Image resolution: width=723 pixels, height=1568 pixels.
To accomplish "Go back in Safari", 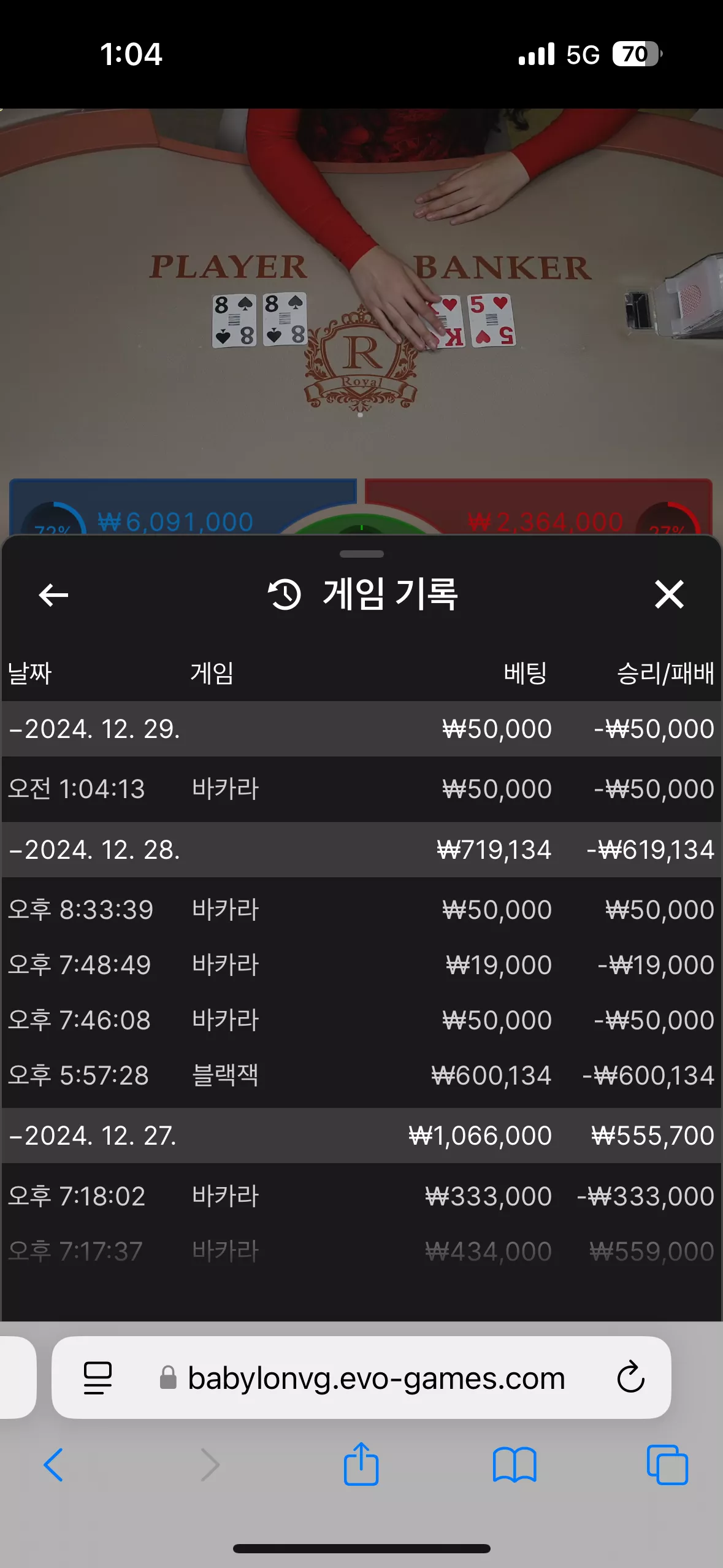I will pos(53,1465).
